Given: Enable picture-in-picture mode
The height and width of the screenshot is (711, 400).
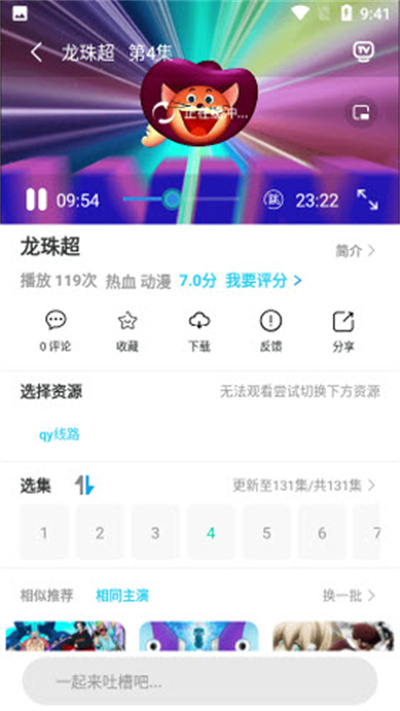Looking at the screenshot, I should tap(361, 112).
